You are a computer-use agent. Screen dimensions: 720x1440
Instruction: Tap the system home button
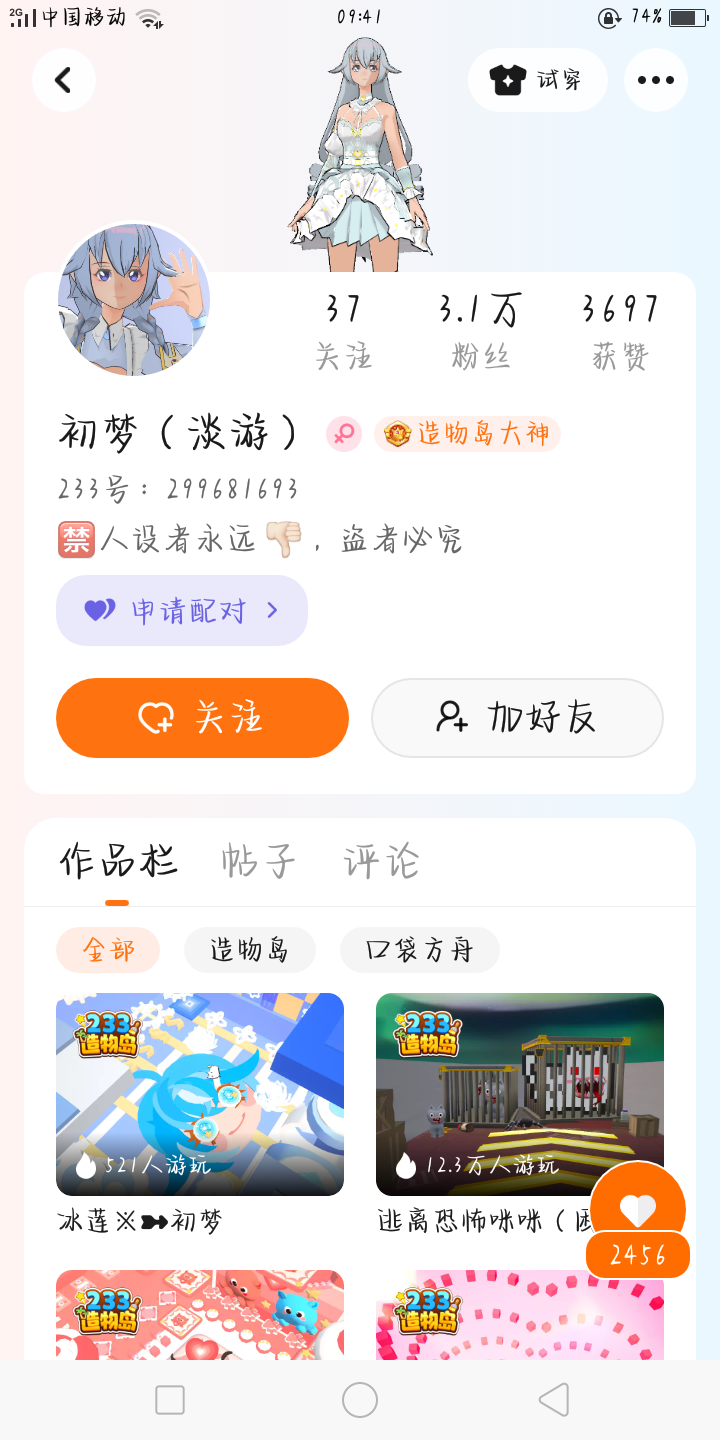360,1400
